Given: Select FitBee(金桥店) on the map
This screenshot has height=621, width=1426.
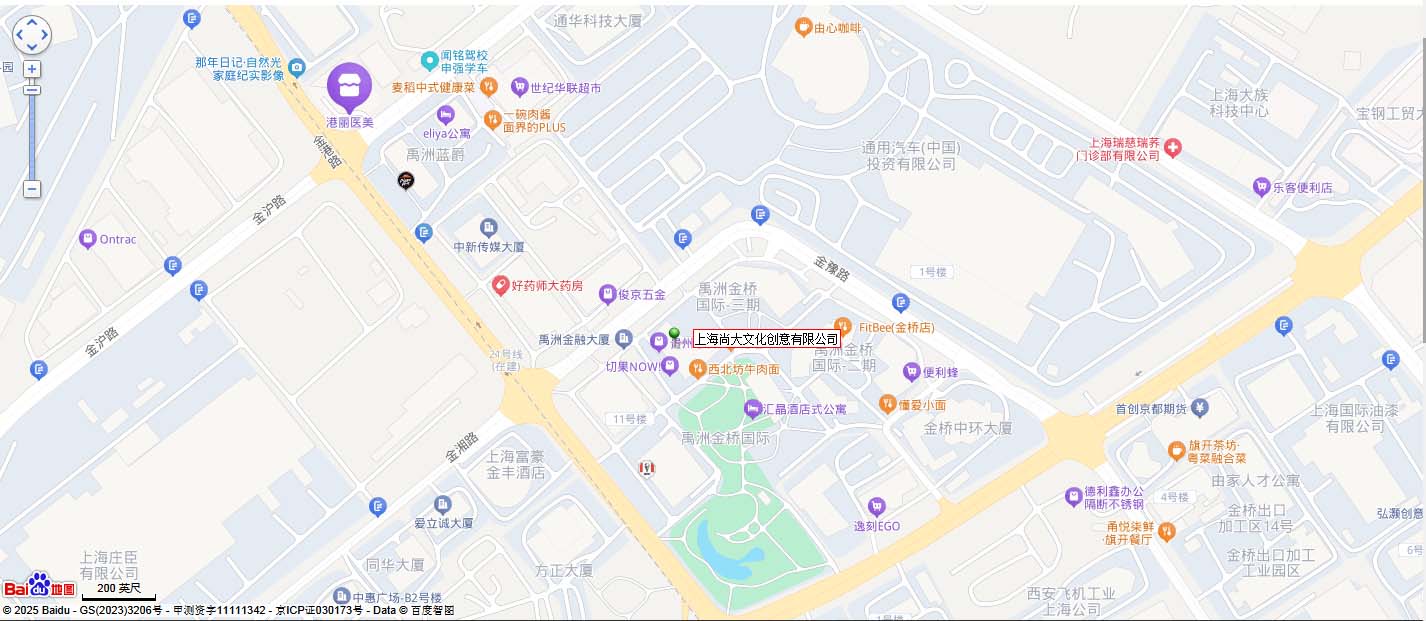Looking at the screenshot, I should (843, 326).
